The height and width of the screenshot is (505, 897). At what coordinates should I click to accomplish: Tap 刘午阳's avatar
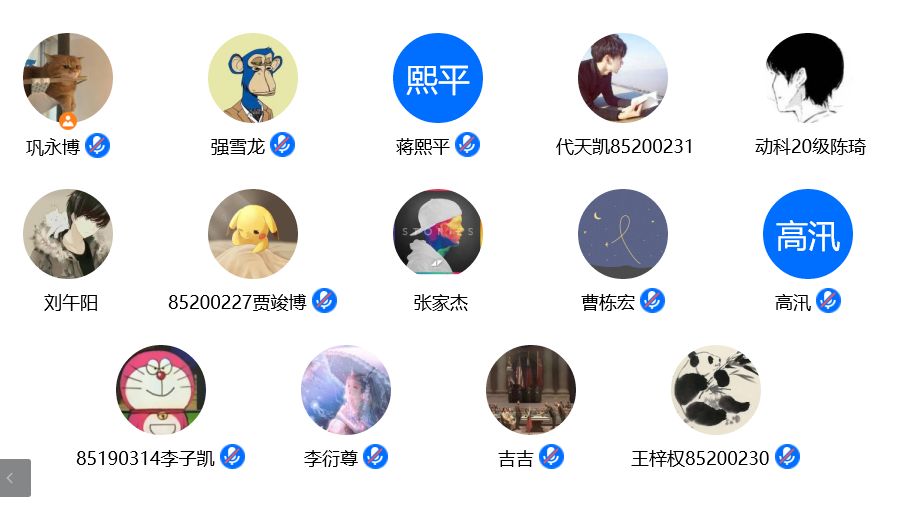click(68, 235)
